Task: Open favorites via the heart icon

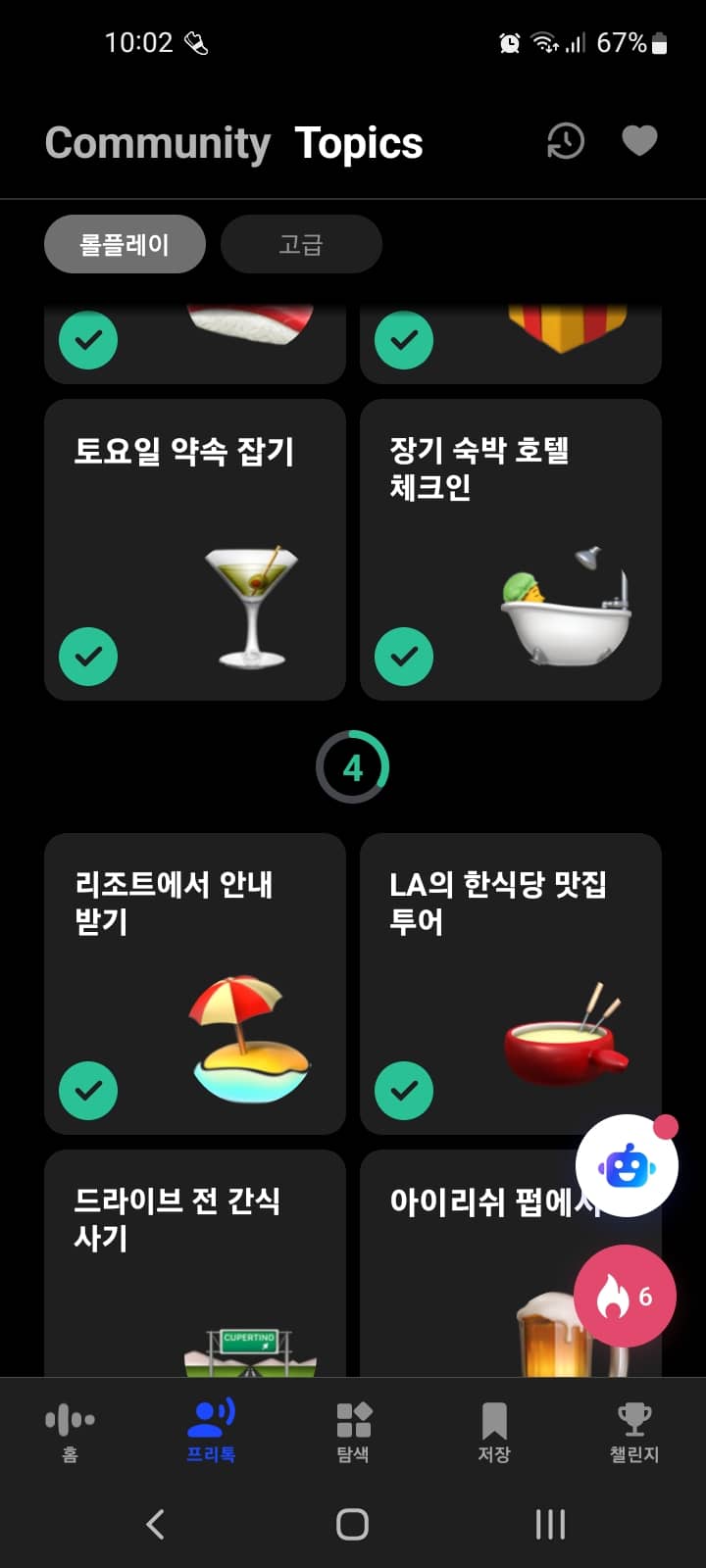Action: (639, 140)
